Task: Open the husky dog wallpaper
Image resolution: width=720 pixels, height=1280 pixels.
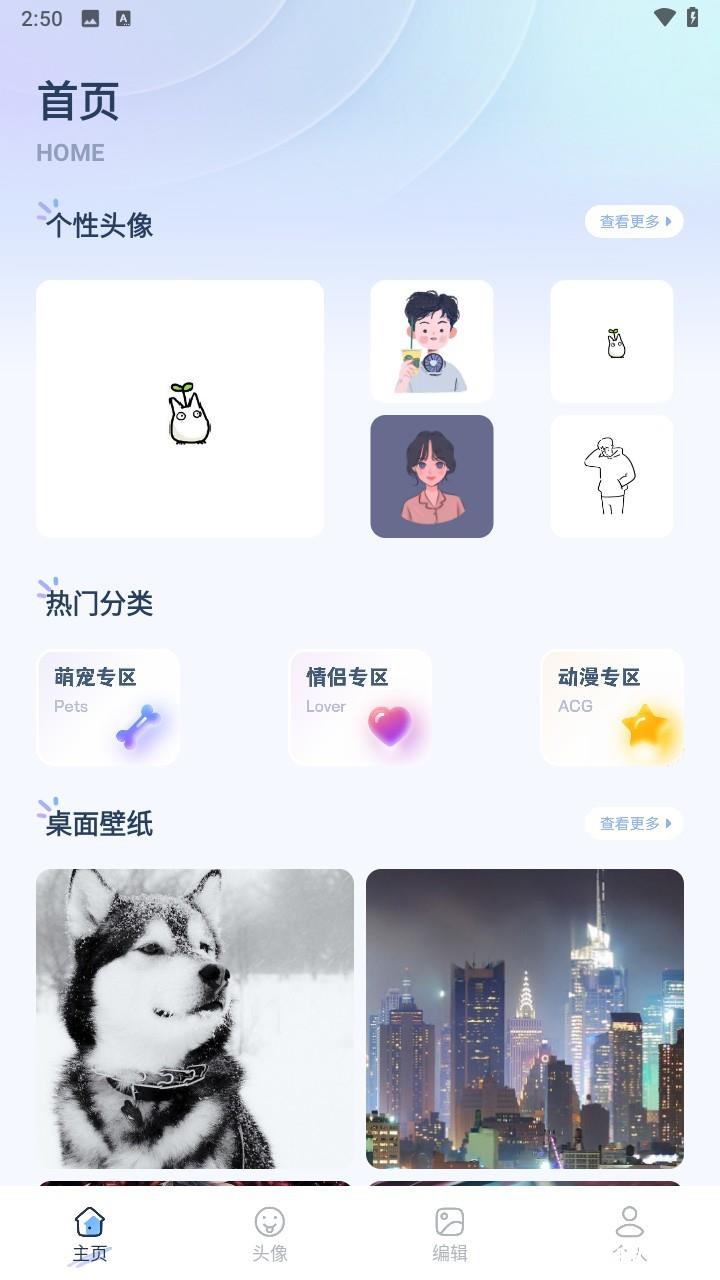Action: [195, 1018]
